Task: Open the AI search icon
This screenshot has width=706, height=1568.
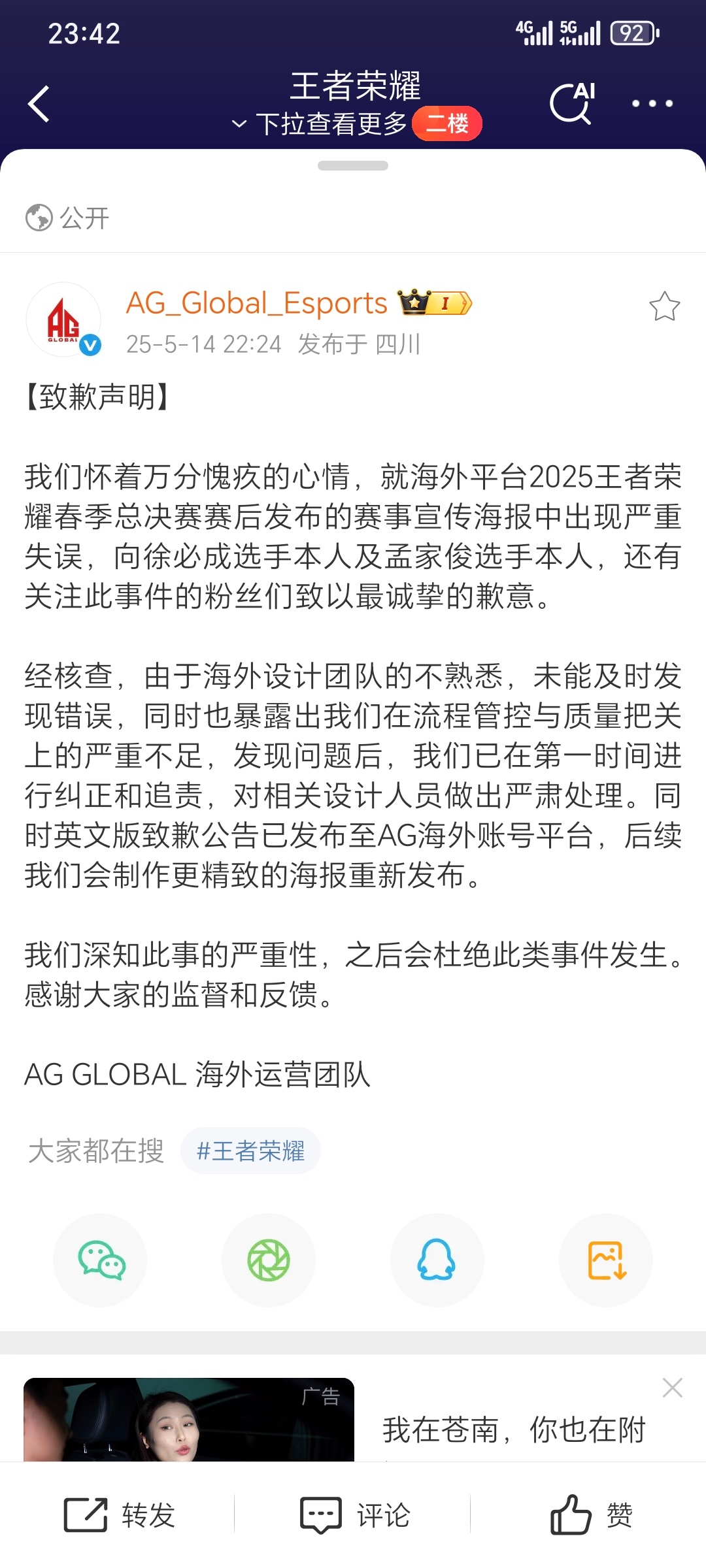Action: [x=573, y=103]
